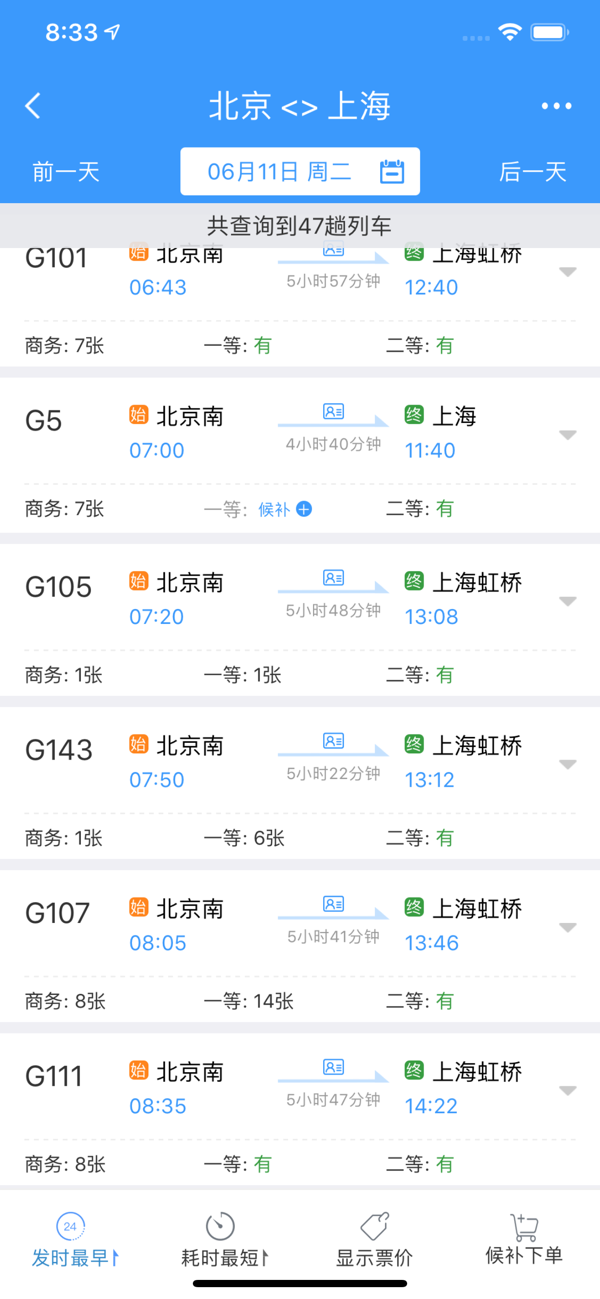Show ticket prices with 显示票价

(374, 1240)
